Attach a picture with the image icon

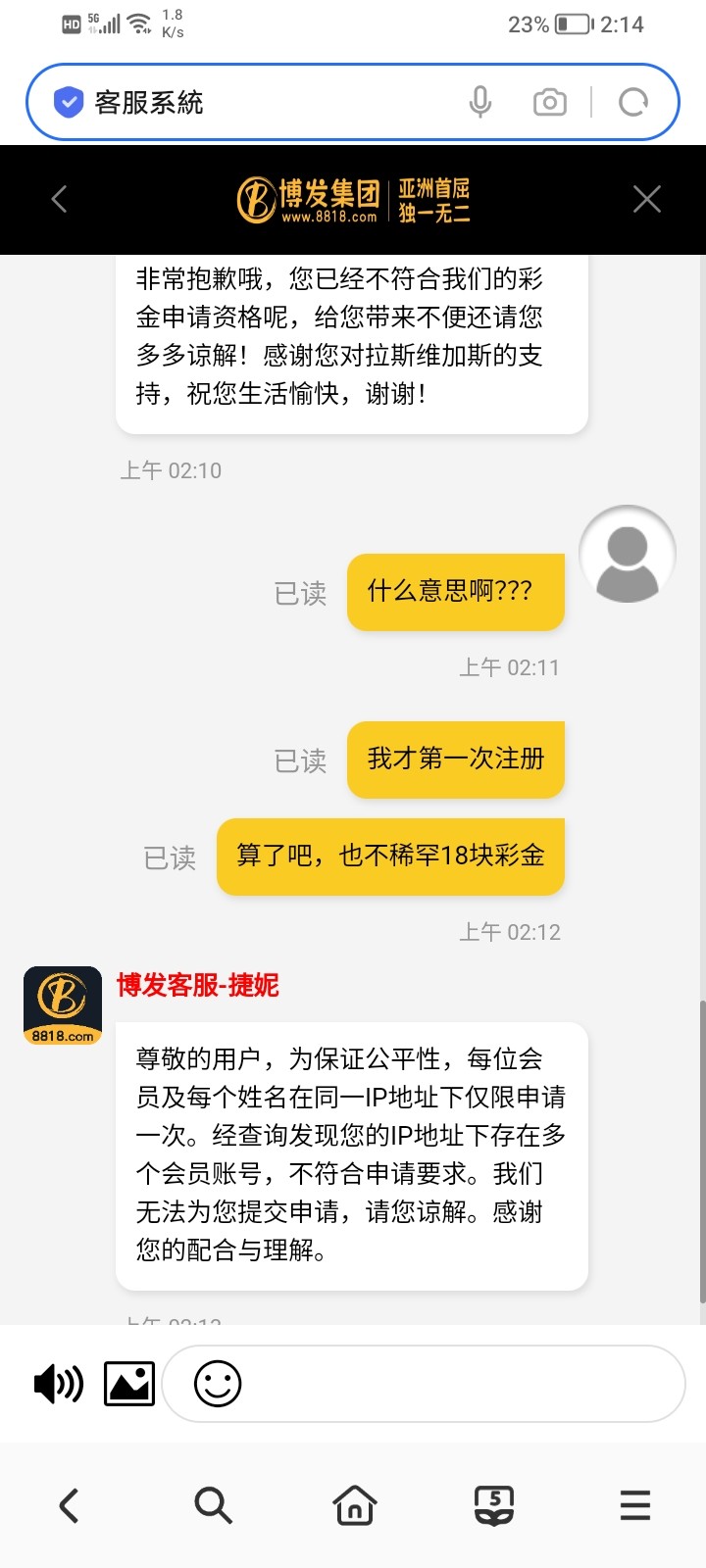(x=129, y=1384)
